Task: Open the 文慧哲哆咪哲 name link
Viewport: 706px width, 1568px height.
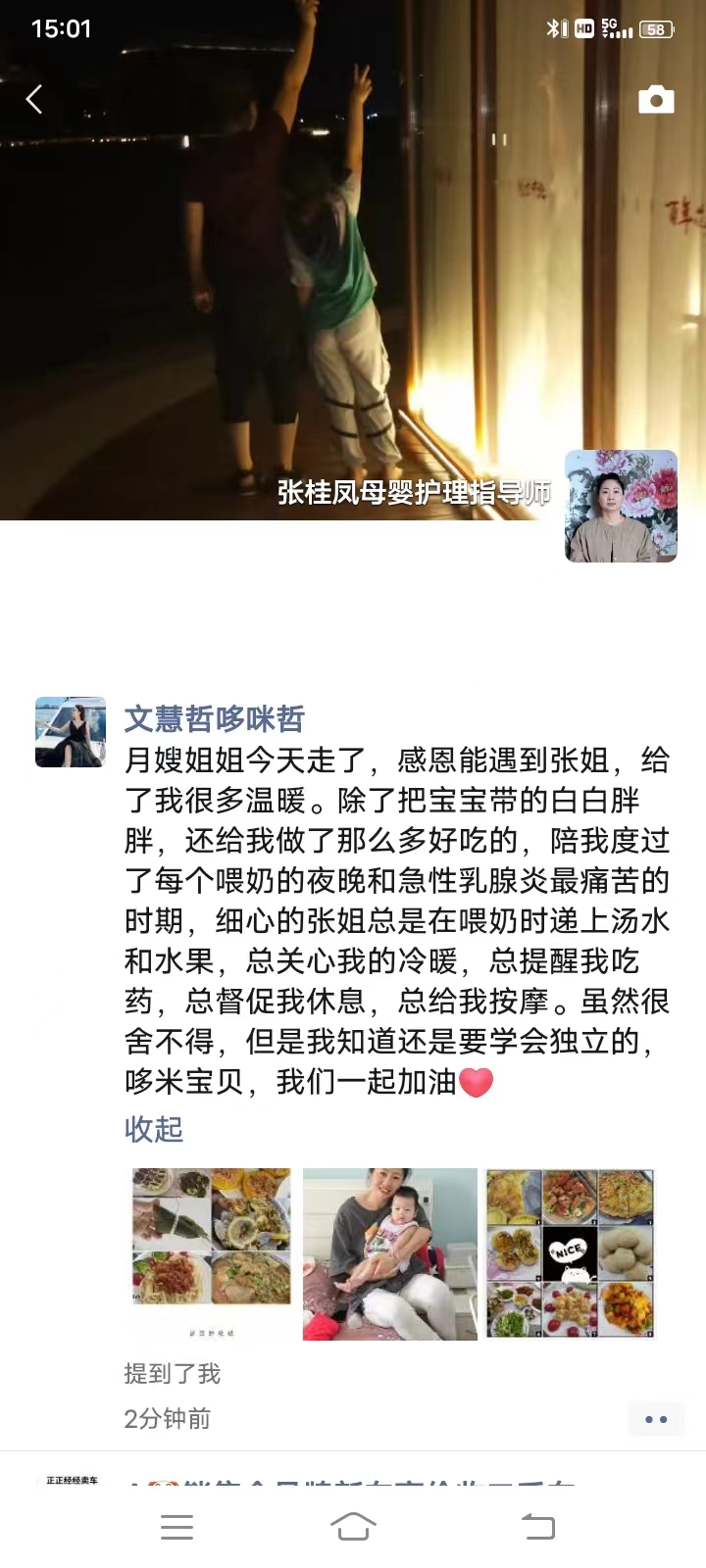Action: tap(215, 718)
